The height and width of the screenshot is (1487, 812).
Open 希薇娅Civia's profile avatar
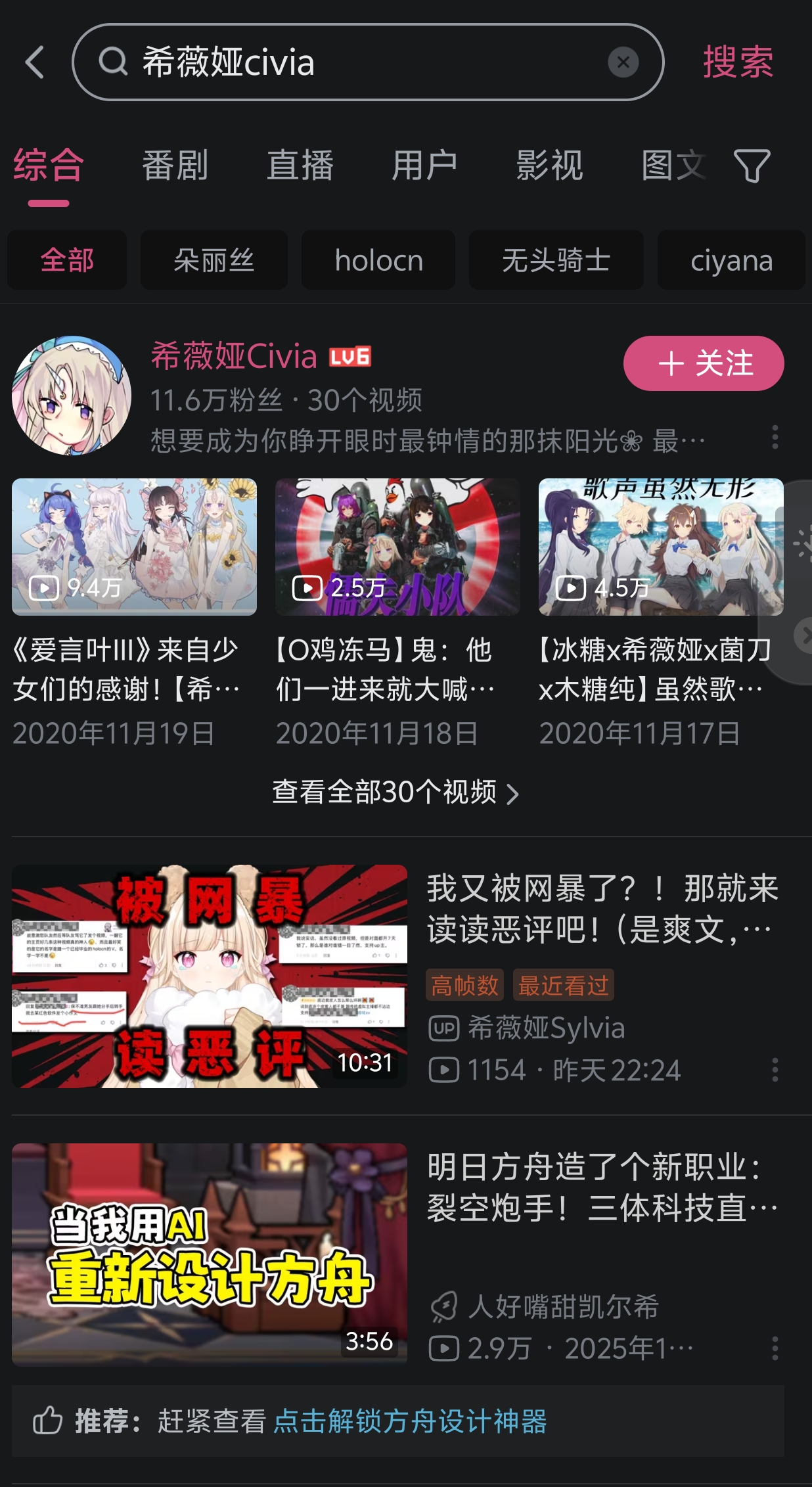coord(71,396)
